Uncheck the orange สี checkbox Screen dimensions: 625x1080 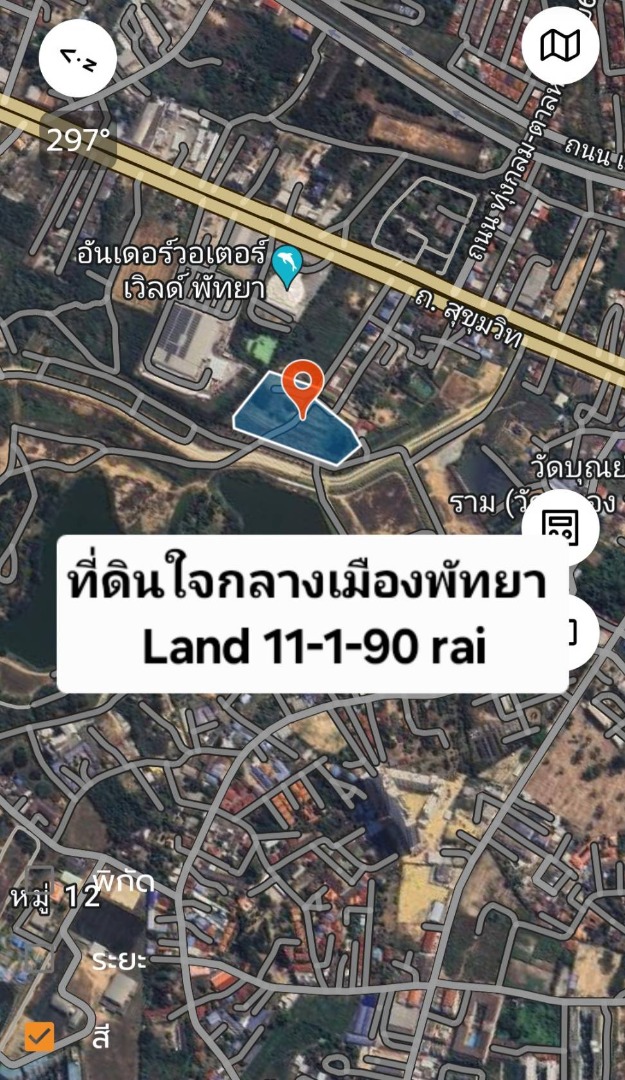click(x=40, y=1036)
